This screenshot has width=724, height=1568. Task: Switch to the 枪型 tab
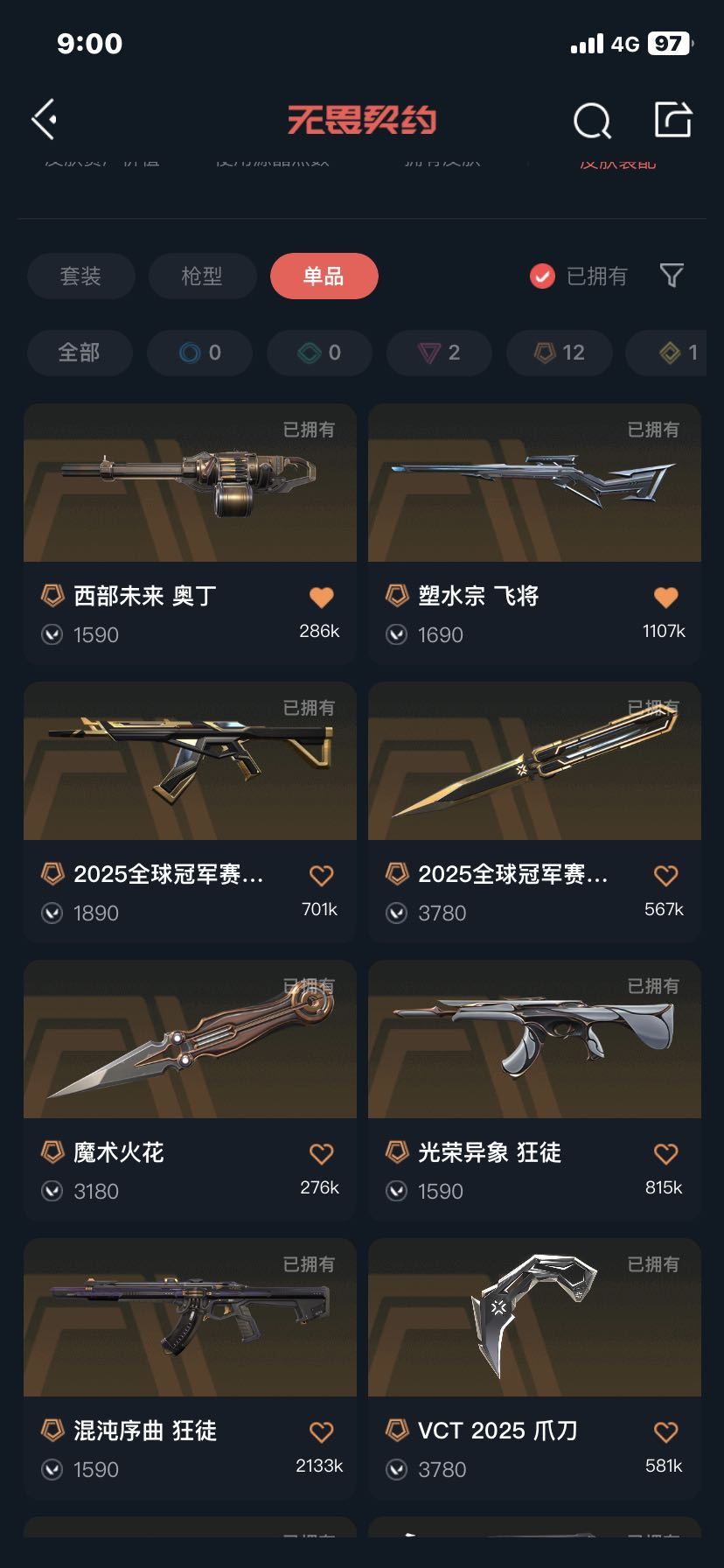202,276
